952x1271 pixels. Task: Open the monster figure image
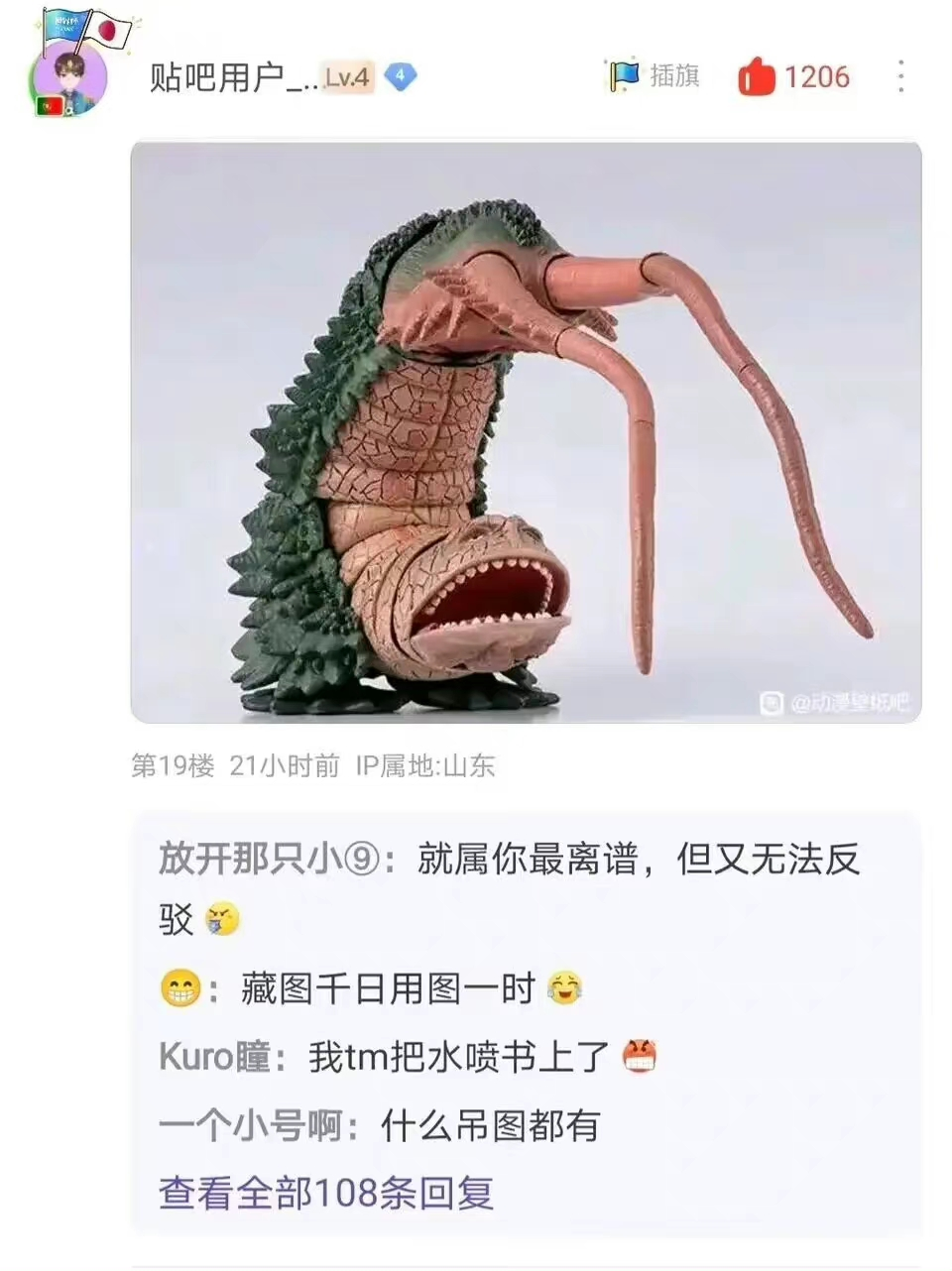[x=526, y=431]
